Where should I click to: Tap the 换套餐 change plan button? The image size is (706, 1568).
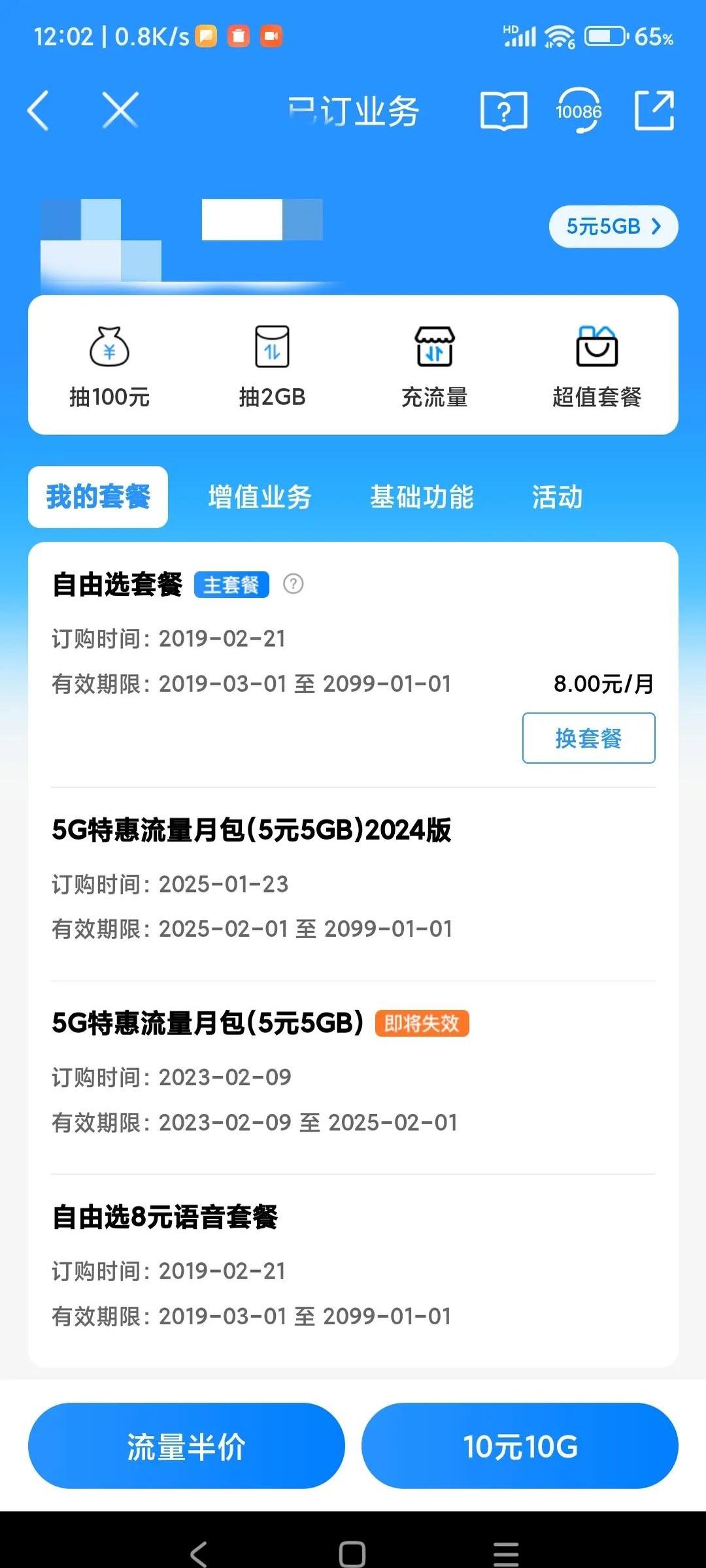(x=588, y=738)
